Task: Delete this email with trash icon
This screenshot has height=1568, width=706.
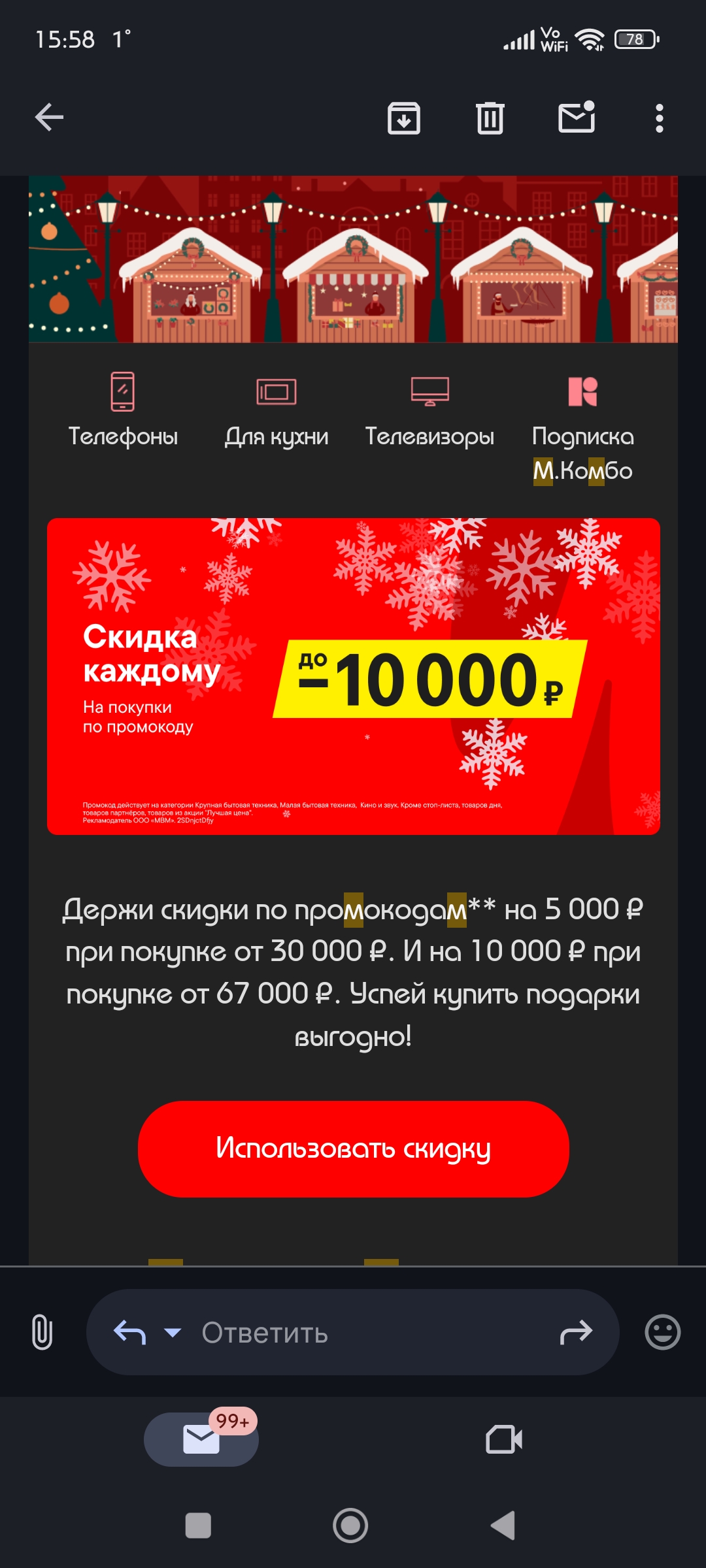Action: pyautogui.click(x=490, y=118)
